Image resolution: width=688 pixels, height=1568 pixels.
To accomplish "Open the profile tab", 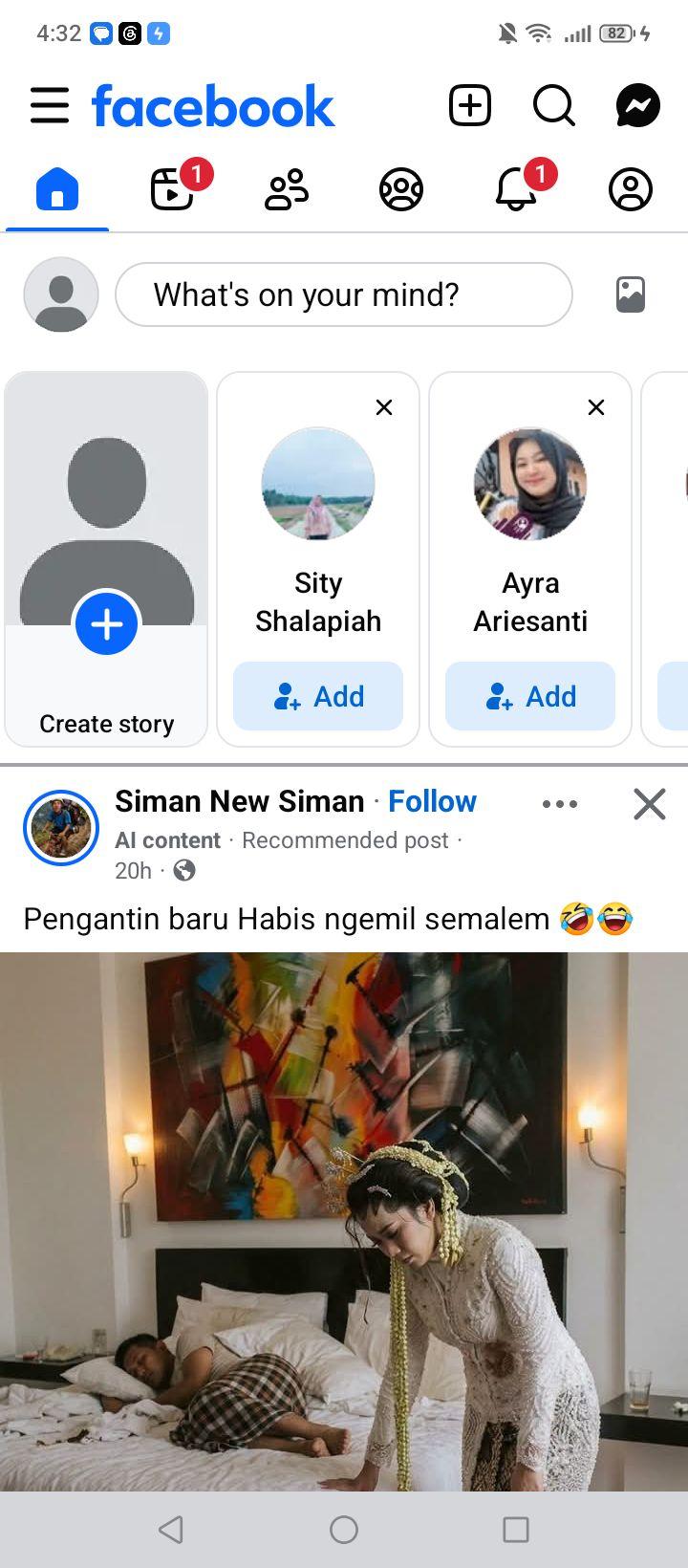I will coord(631,188).
